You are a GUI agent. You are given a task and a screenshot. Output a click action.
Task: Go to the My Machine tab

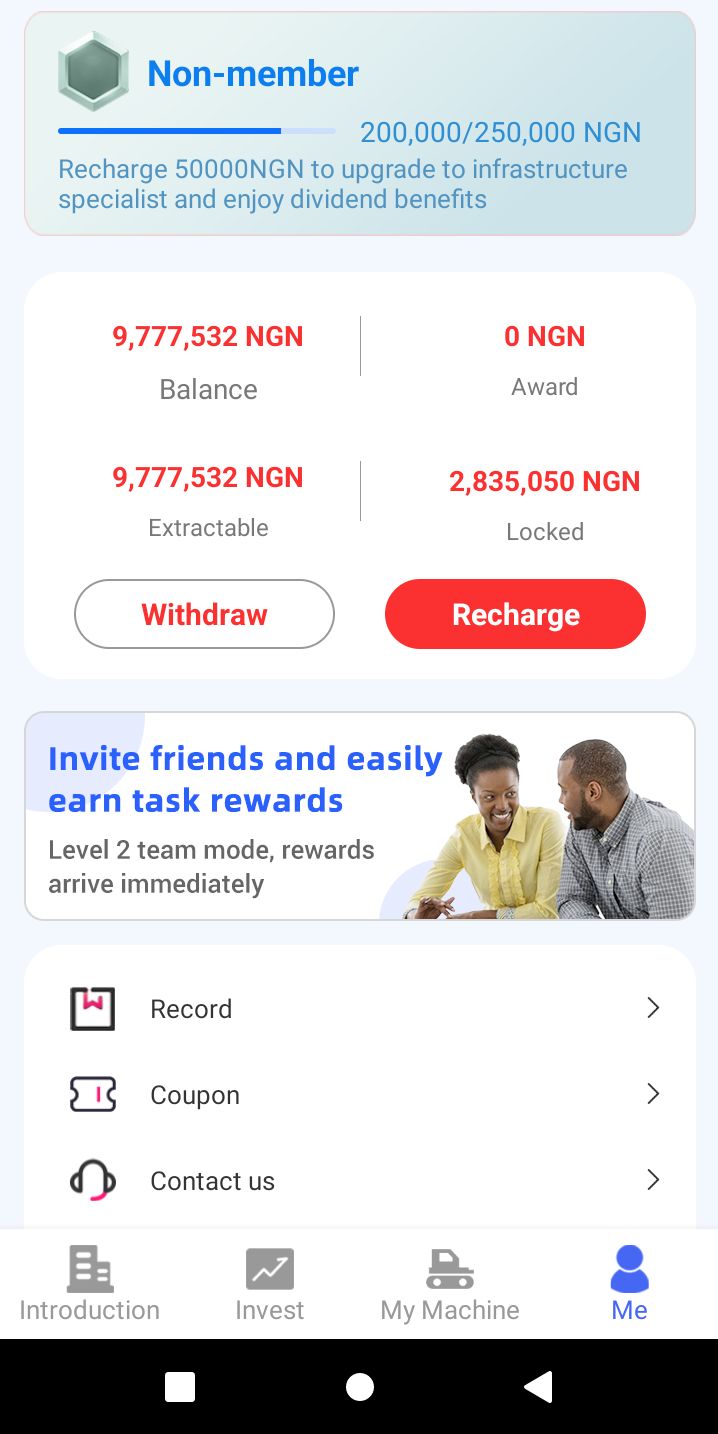(449, 1284)
